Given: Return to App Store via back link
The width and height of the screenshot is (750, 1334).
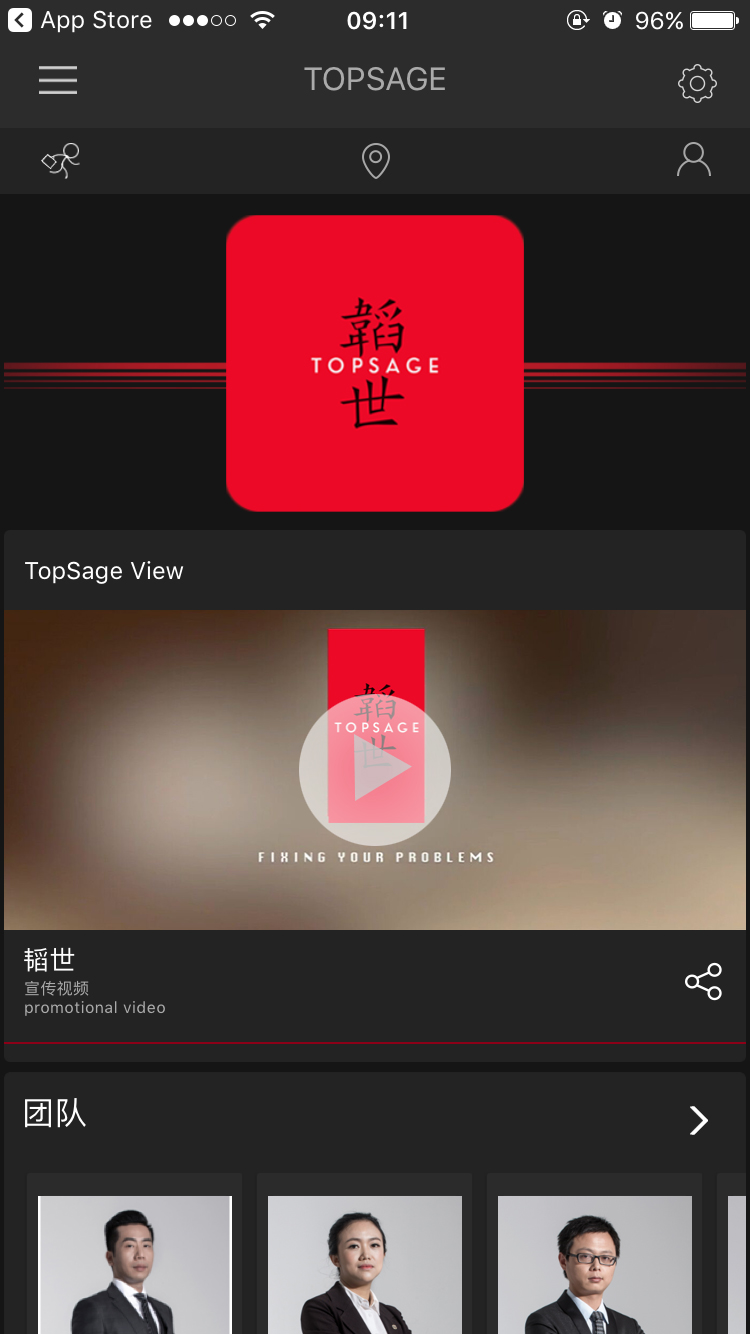Looking at the screenshot, I should click(80, 21).
